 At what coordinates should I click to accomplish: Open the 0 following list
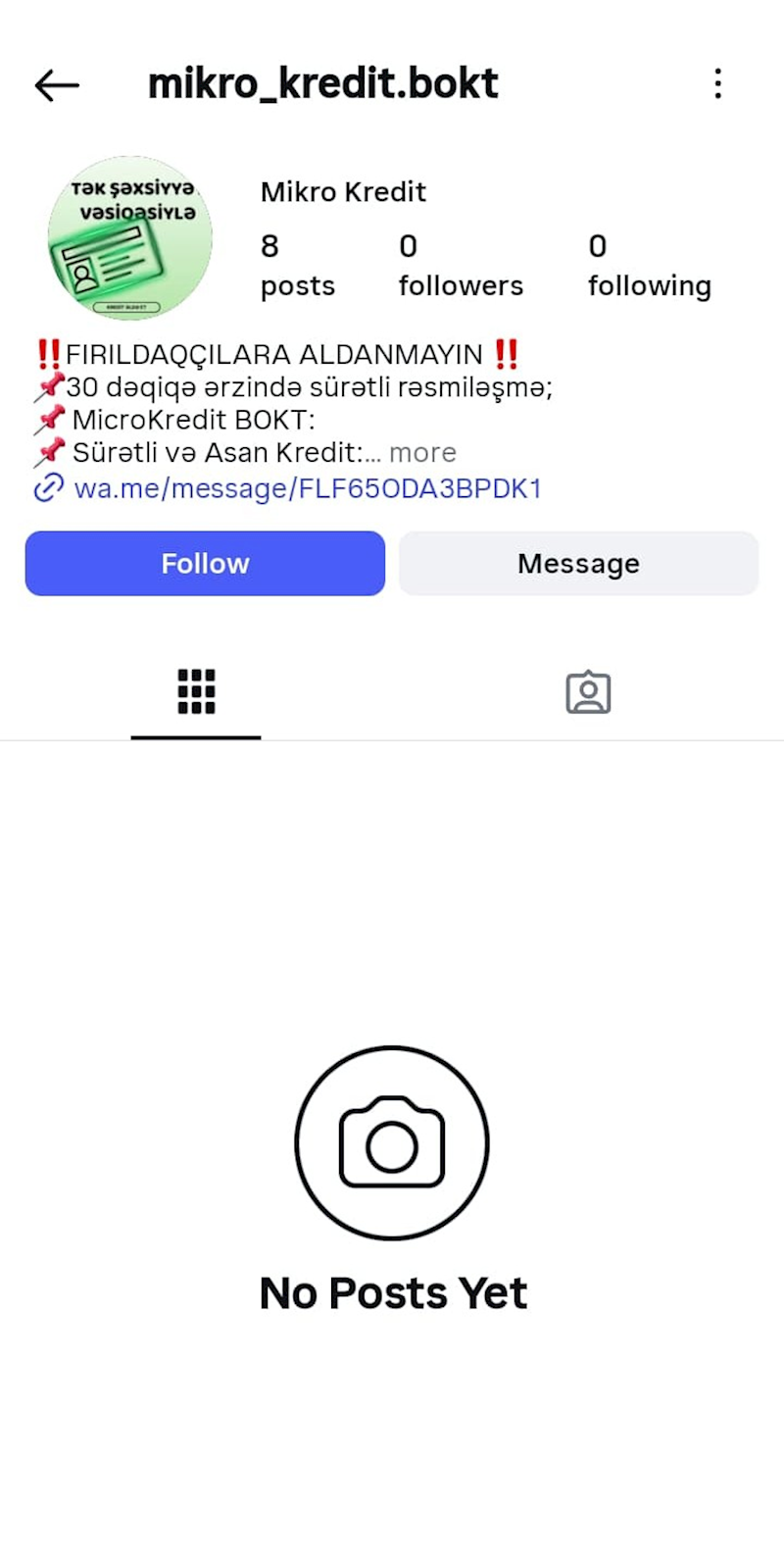point(649,266)
